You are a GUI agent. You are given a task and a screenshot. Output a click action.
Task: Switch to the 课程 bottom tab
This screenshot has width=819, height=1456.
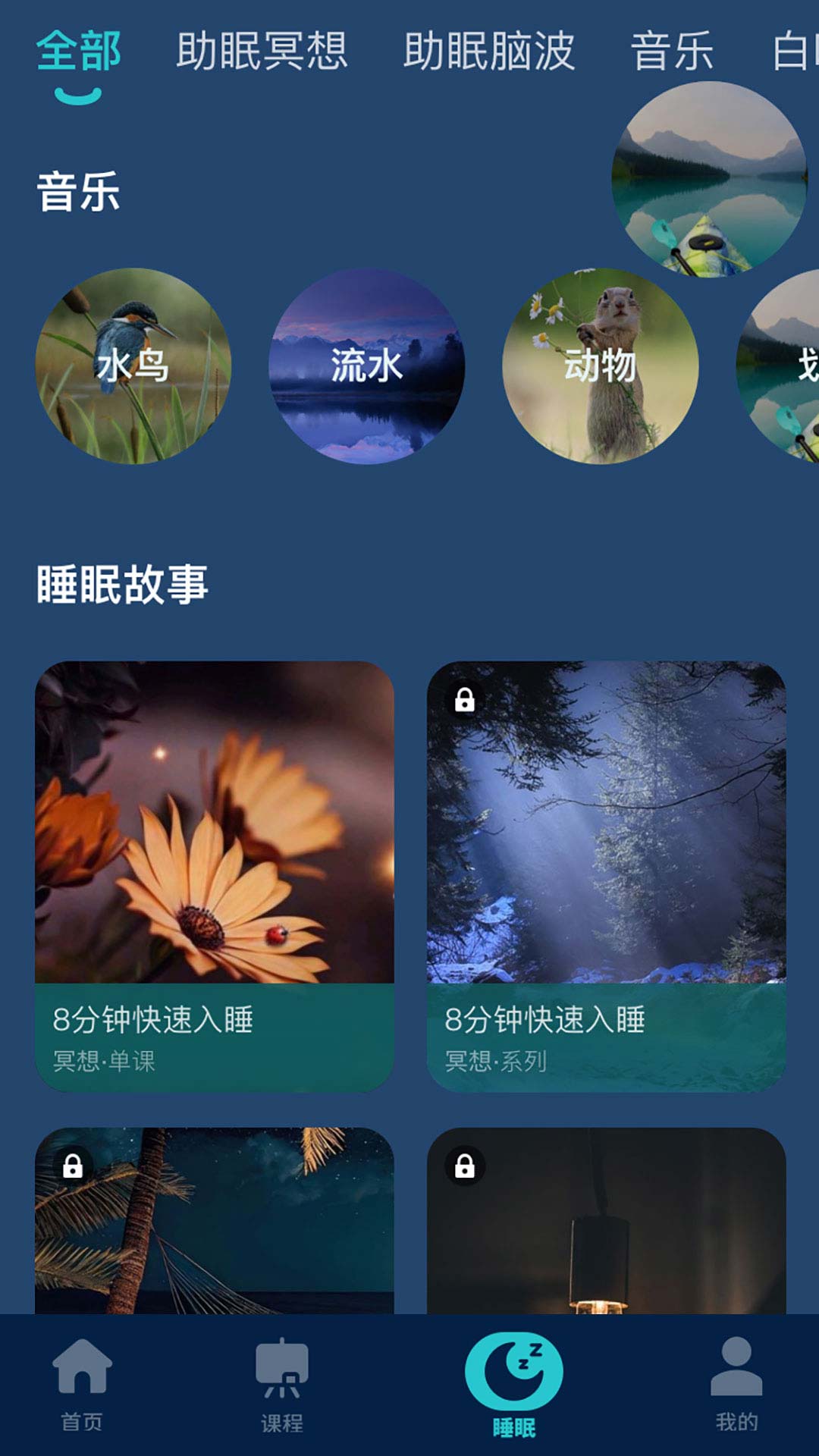tap(282, 1383)
